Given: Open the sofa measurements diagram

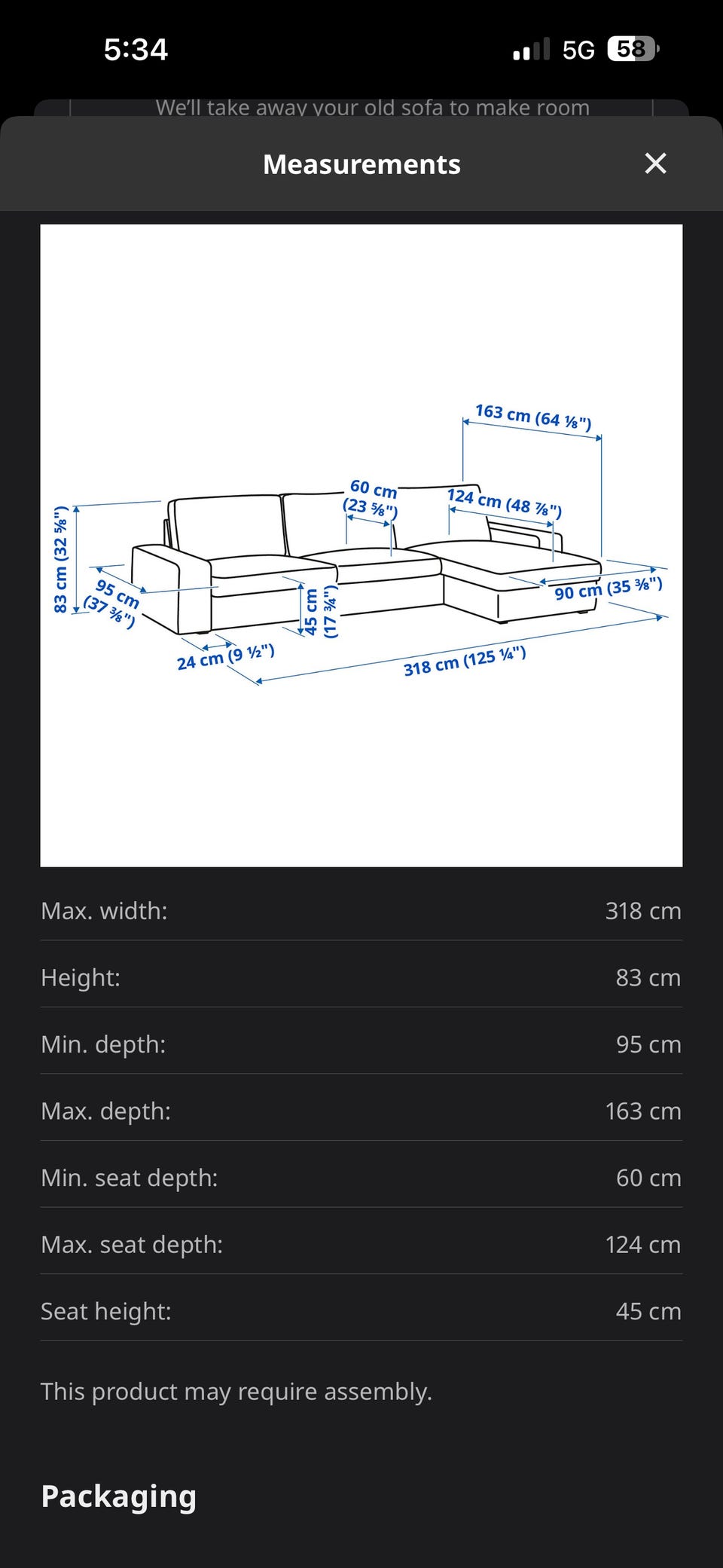Looking at the screenshot, I should pyautogui.click(x=361, y=546).
